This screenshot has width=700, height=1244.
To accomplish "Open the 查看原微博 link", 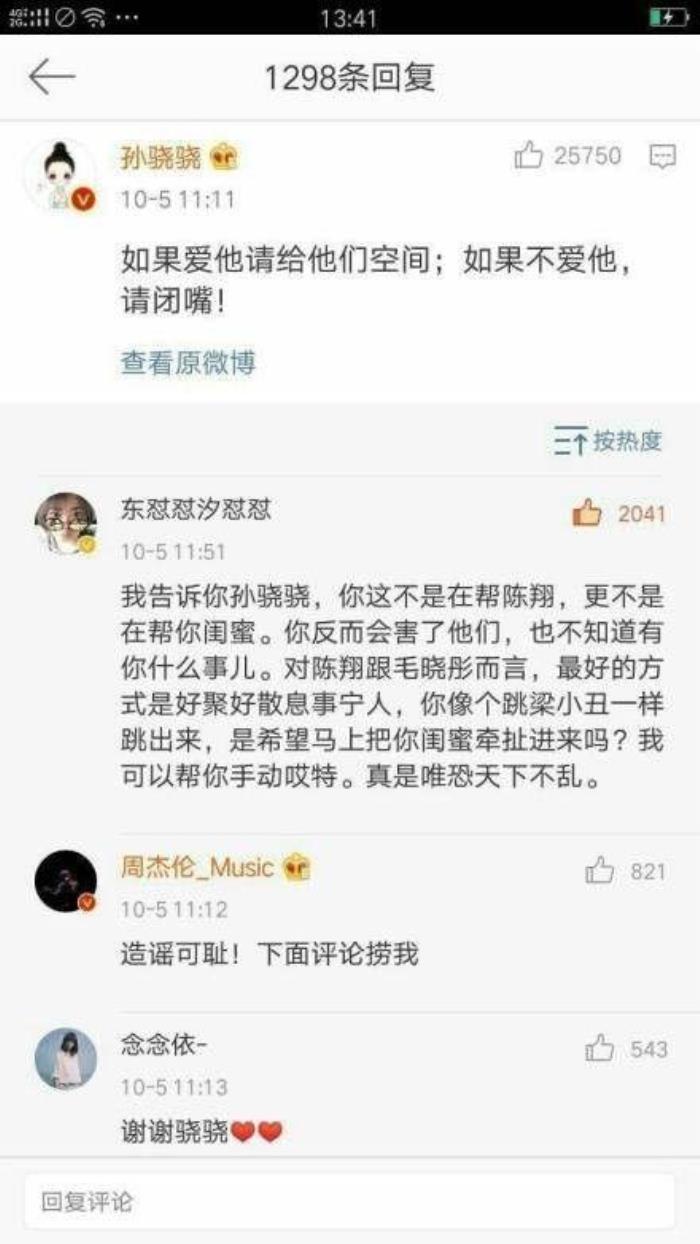I will coord(188,362).
